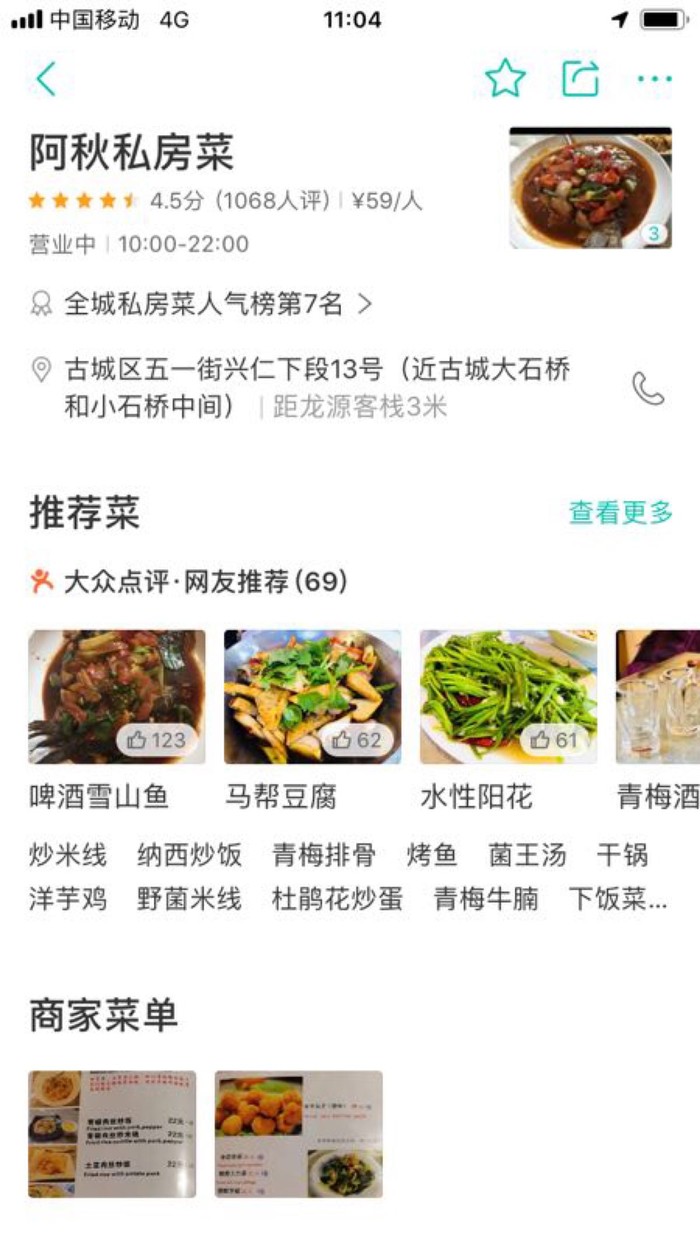Image resolution: width=700 pixels, height=1245 pixels.
Task: Open the first merchant menu image
Action: [112, 1134]
